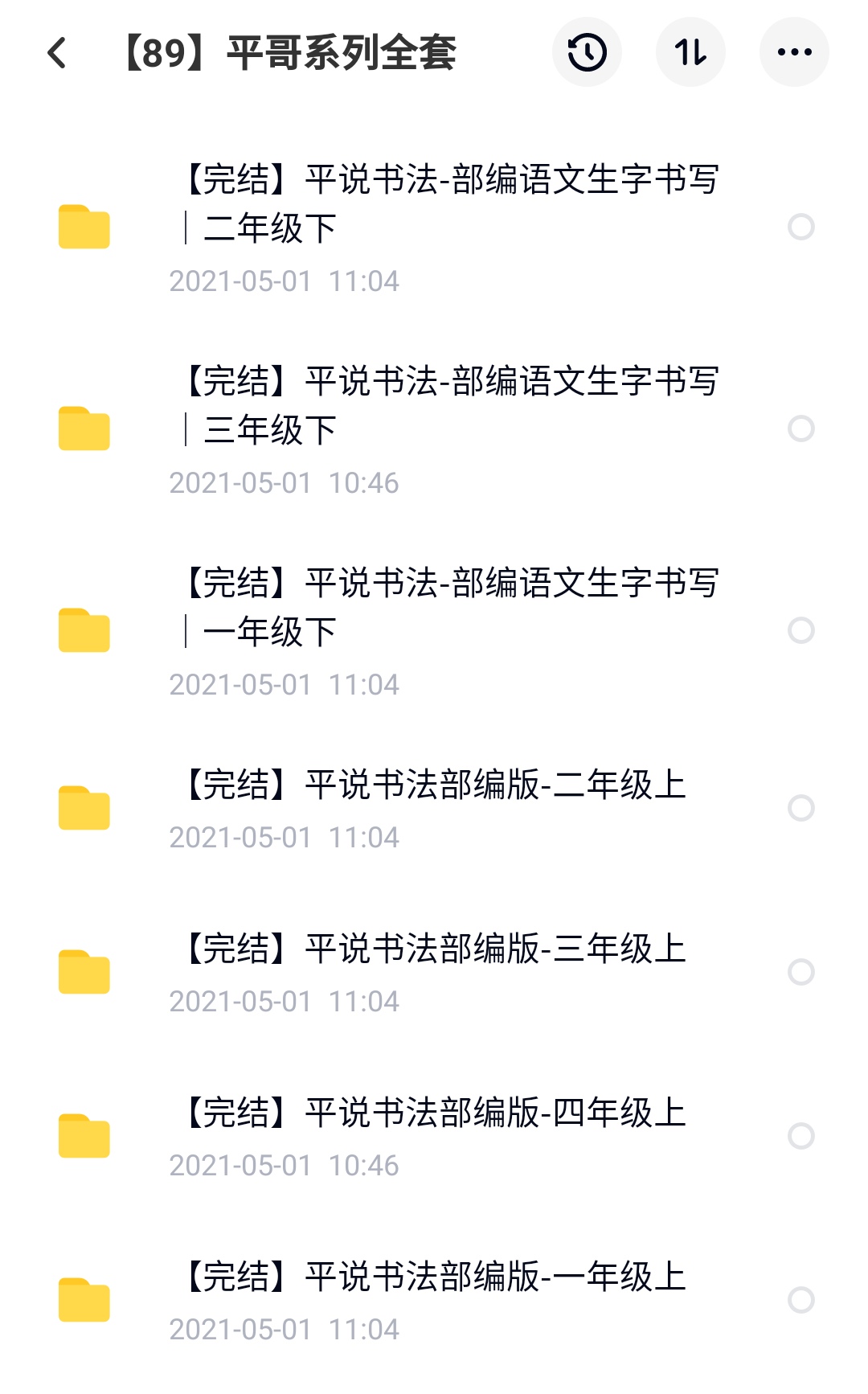Tick the selection circle for 平说书法部编版-一年级上
The image size is (868, 1394).
point(801,1300)
